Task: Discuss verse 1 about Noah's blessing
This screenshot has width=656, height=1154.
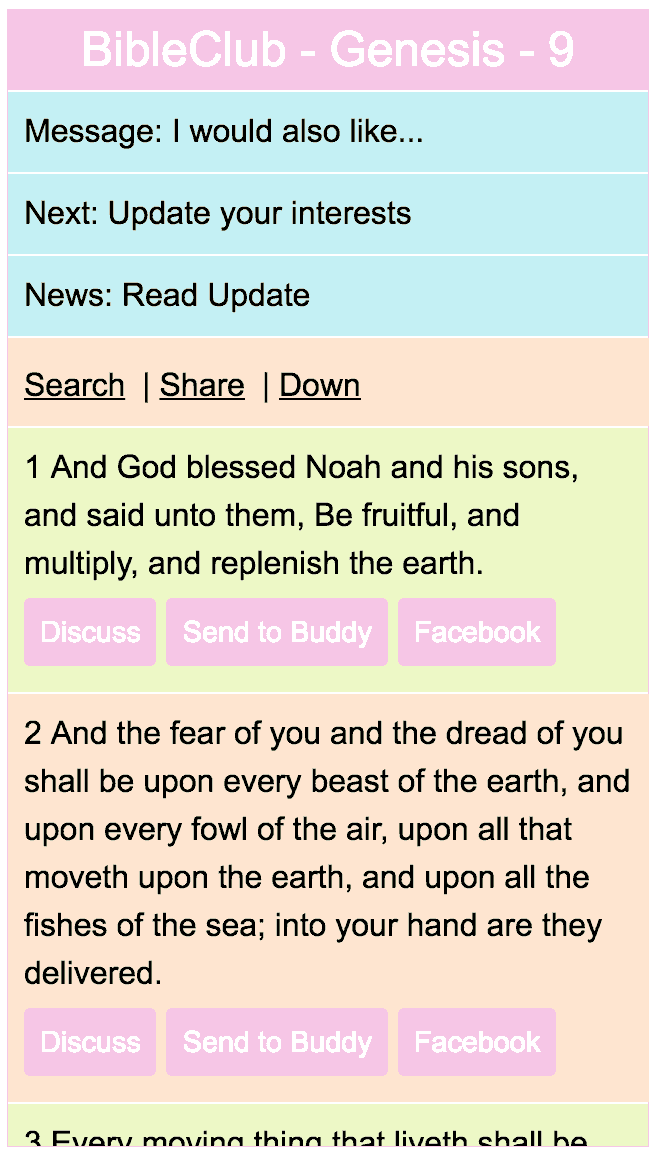Action: click(90, 632)
